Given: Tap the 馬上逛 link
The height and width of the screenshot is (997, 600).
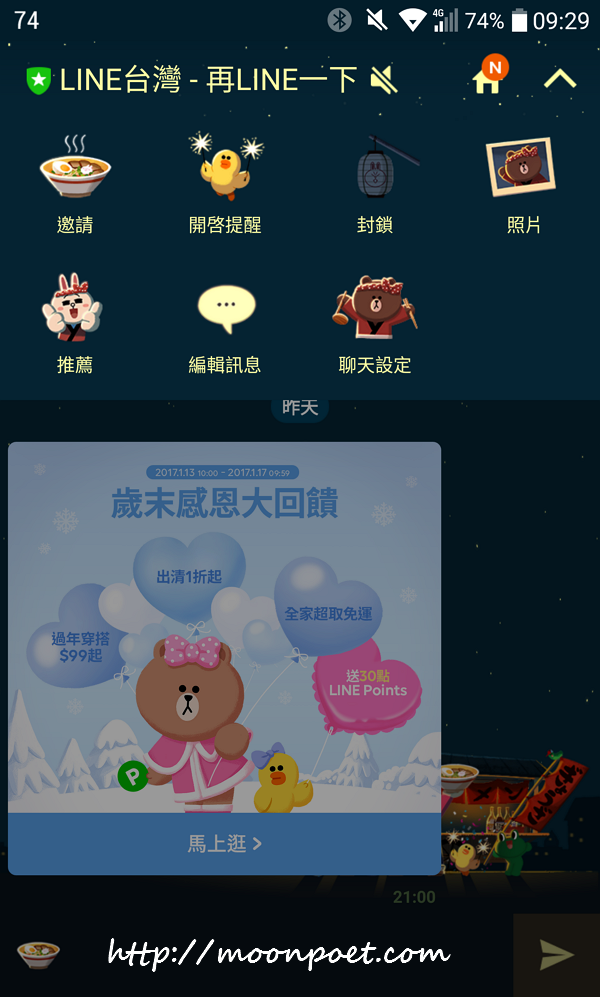Looking at the screenshot, I should [224, 844].
